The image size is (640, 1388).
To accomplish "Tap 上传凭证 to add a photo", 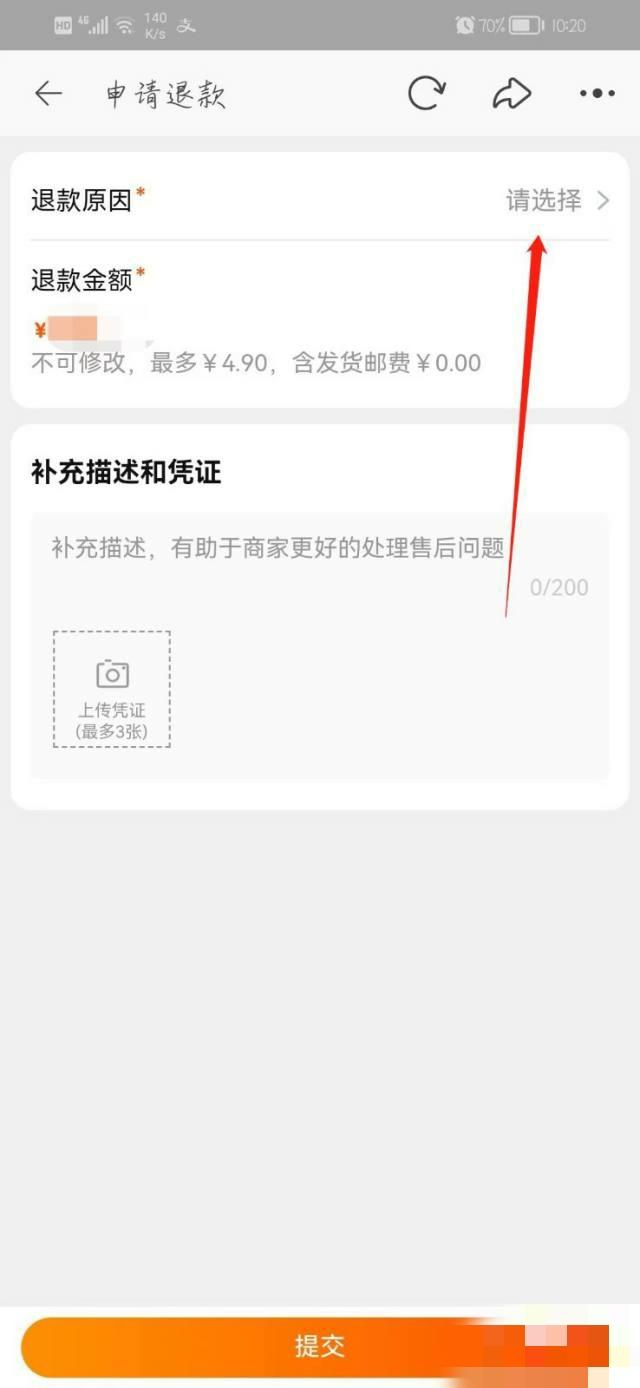I will (112, 689).
